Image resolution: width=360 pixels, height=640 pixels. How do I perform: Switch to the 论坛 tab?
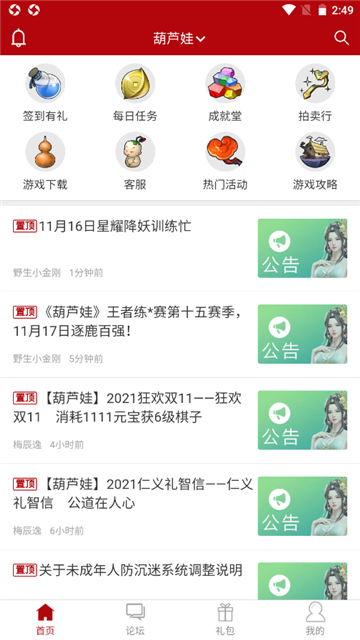135,620
